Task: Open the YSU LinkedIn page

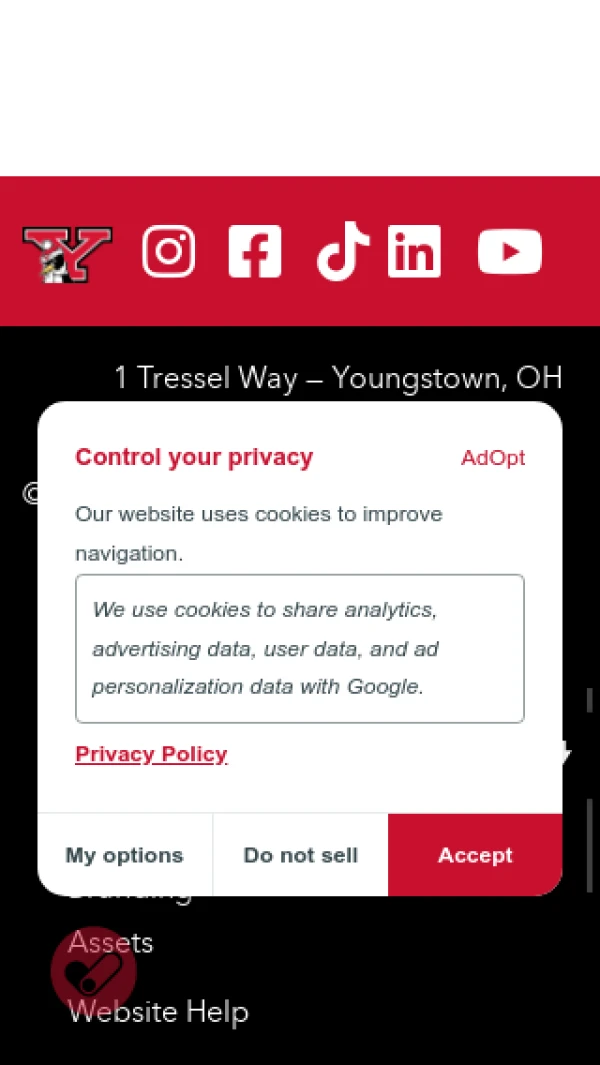Action: pos(414,251)
